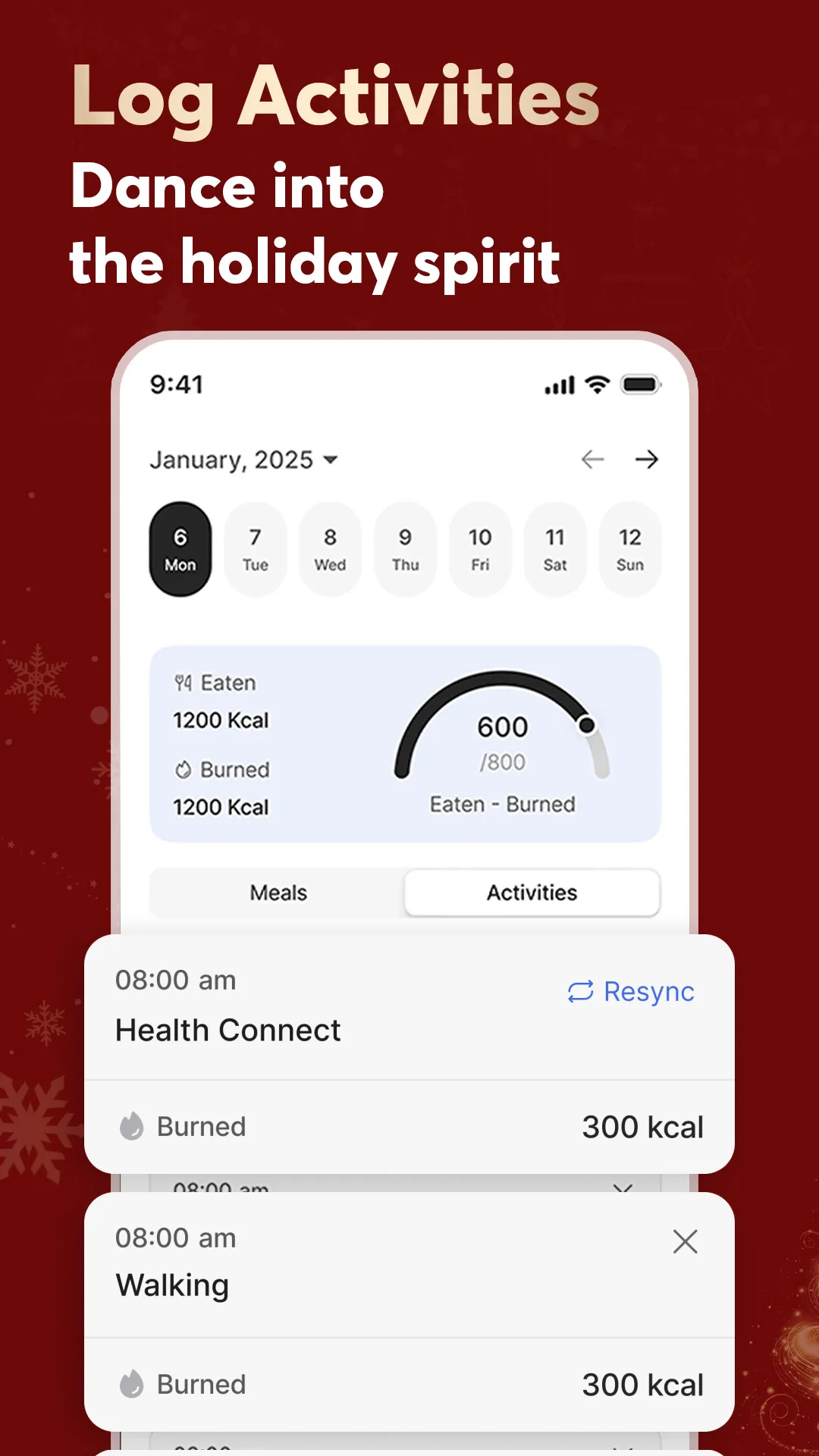
Task: Click the battery icon in the status bar
Action: pyautogui.click(x=641, y=384)
